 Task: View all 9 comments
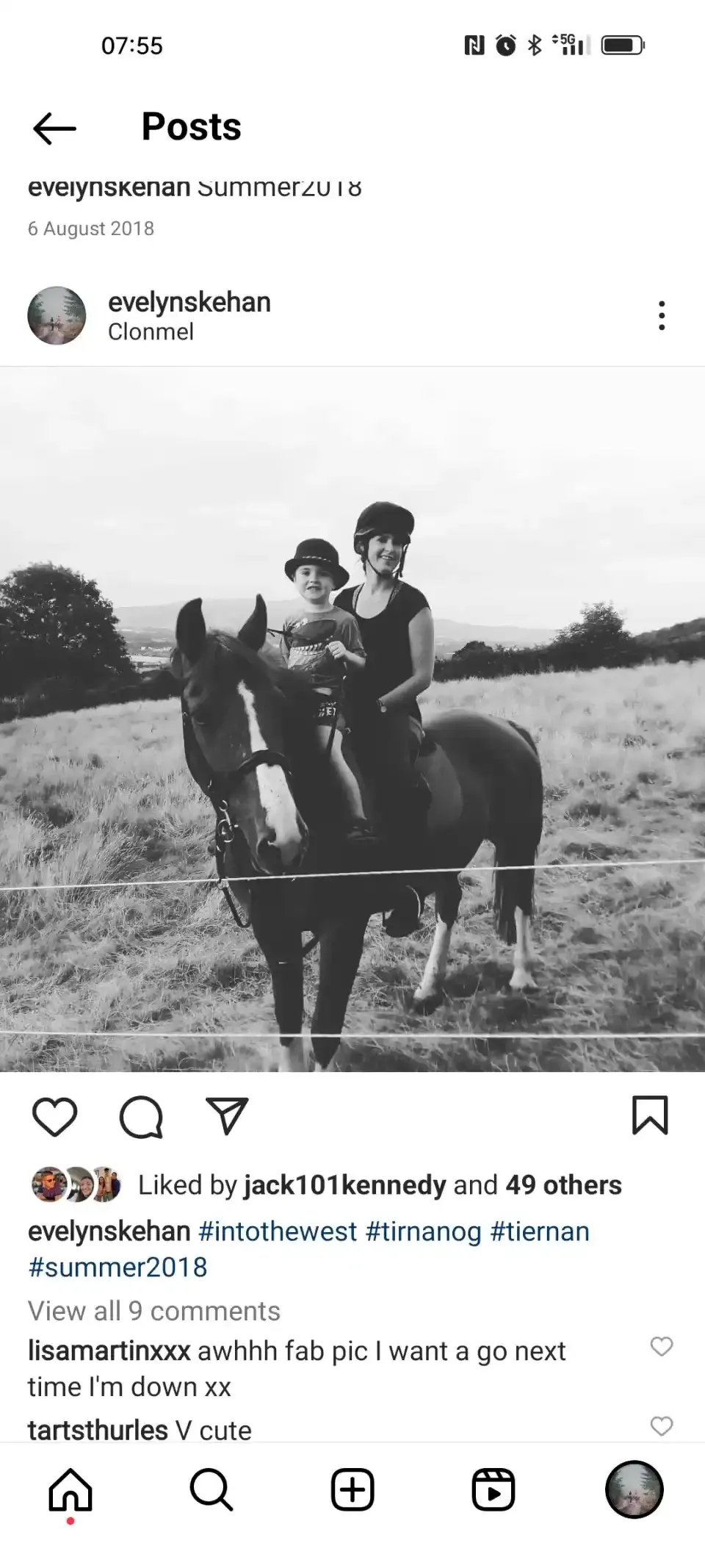coord(154,1311)
